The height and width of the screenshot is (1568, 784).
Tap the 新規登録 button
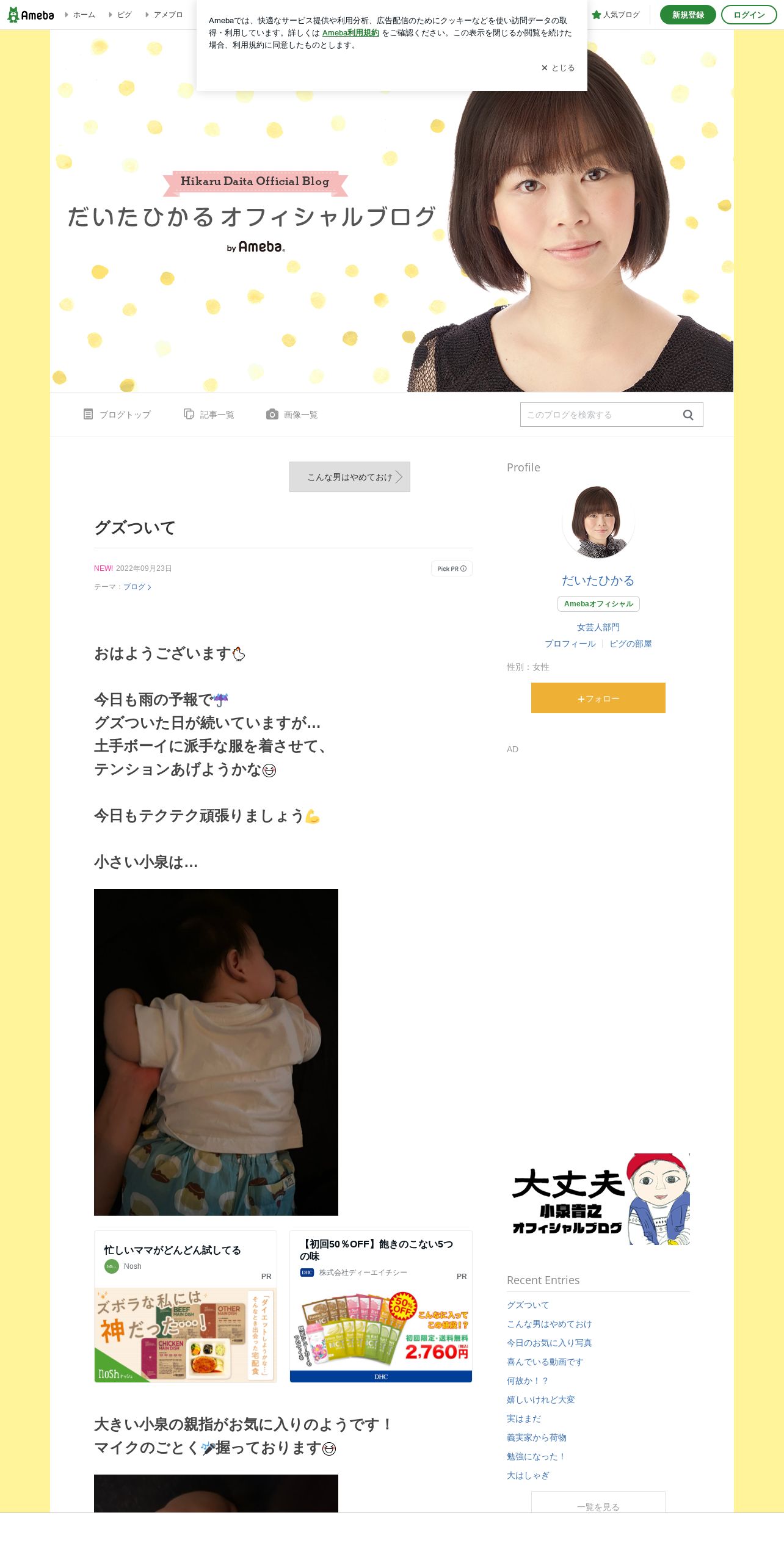688,15
